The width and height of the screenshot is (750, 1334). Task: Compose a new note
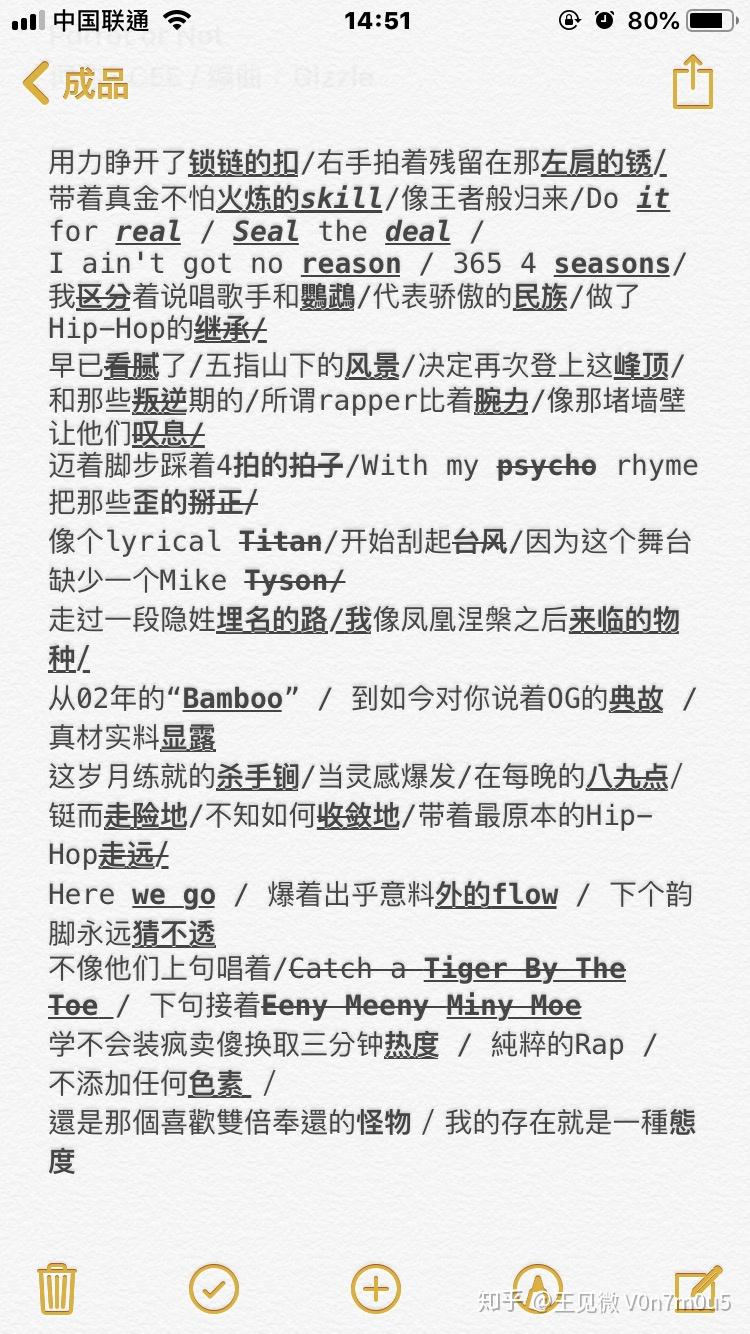pos(697,1288)
